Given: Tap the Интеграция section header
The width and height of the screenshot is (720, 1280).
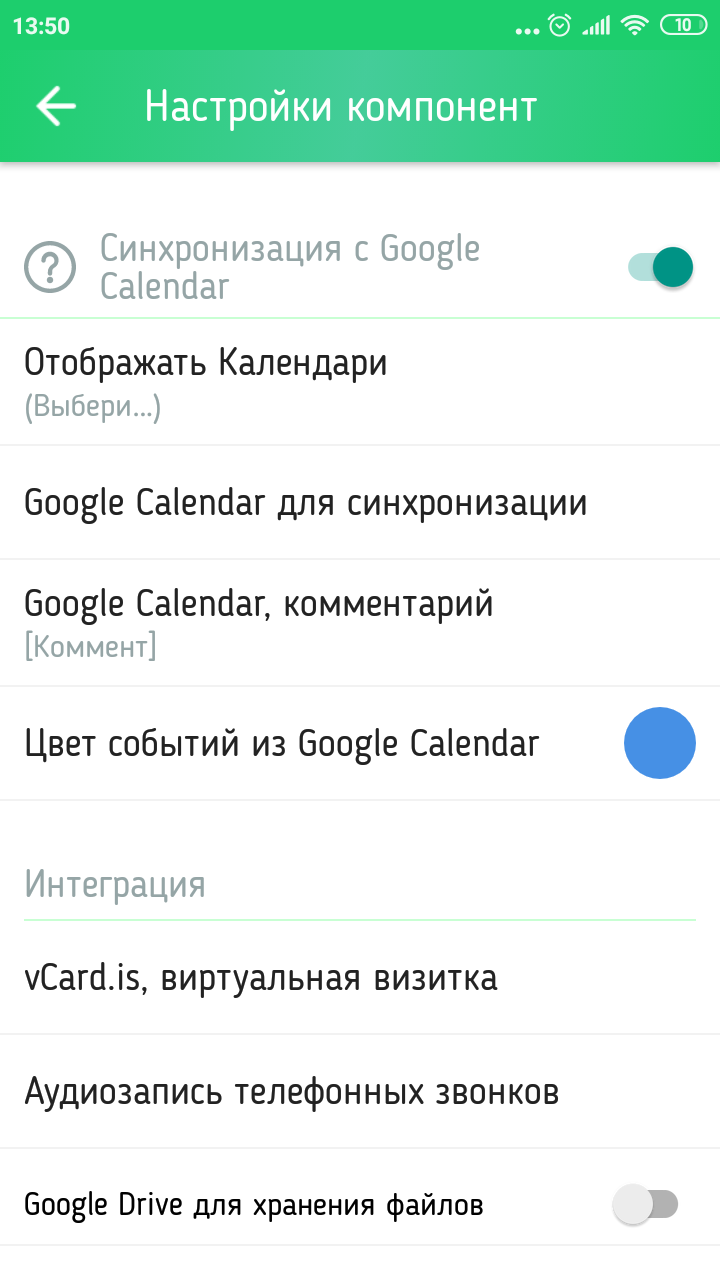Looking at the screenshot, I should pyautogui.click(x=113, y=884).
